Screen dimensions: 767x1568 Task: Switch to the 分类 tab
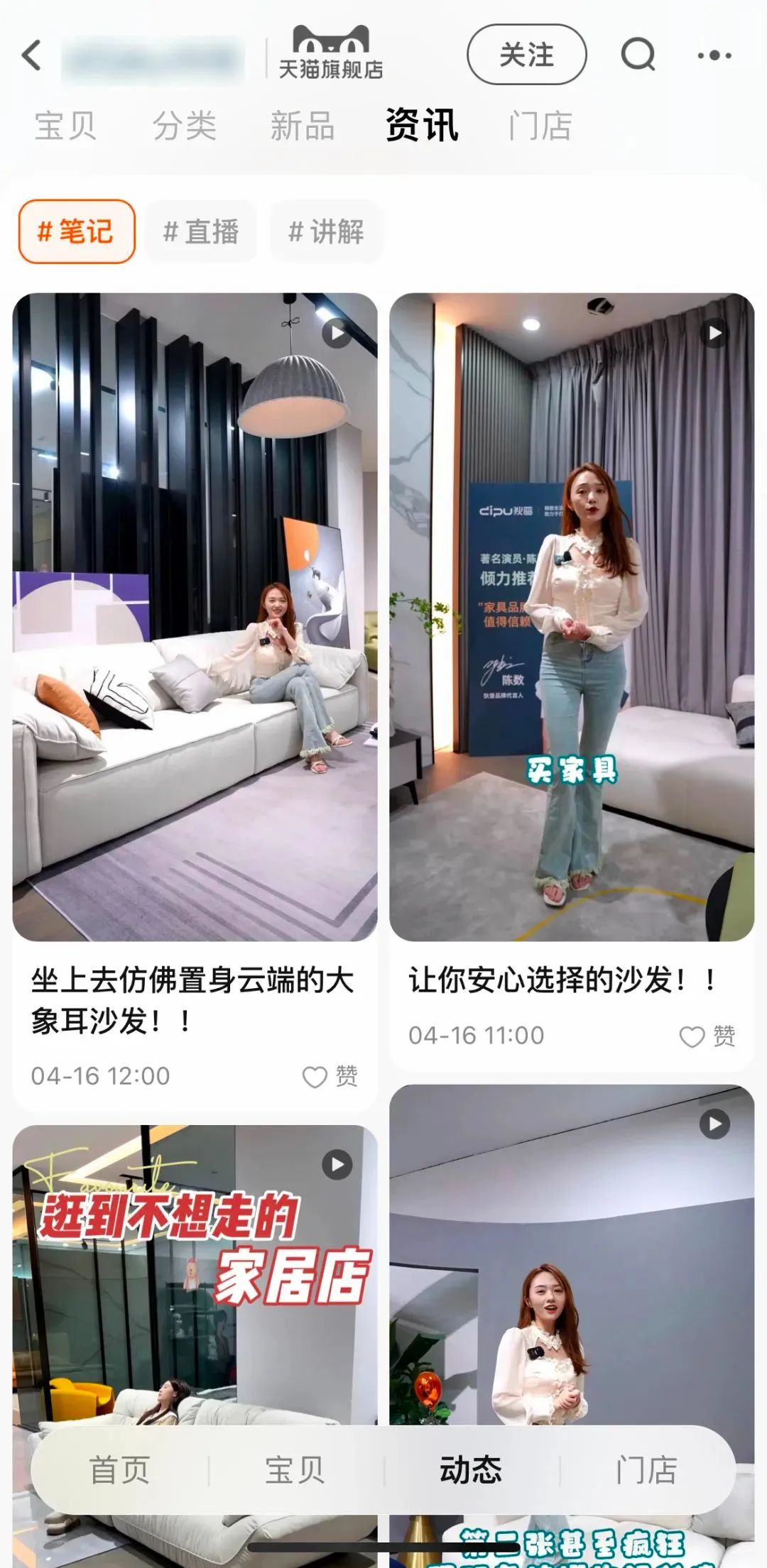(x=183, y=126)
